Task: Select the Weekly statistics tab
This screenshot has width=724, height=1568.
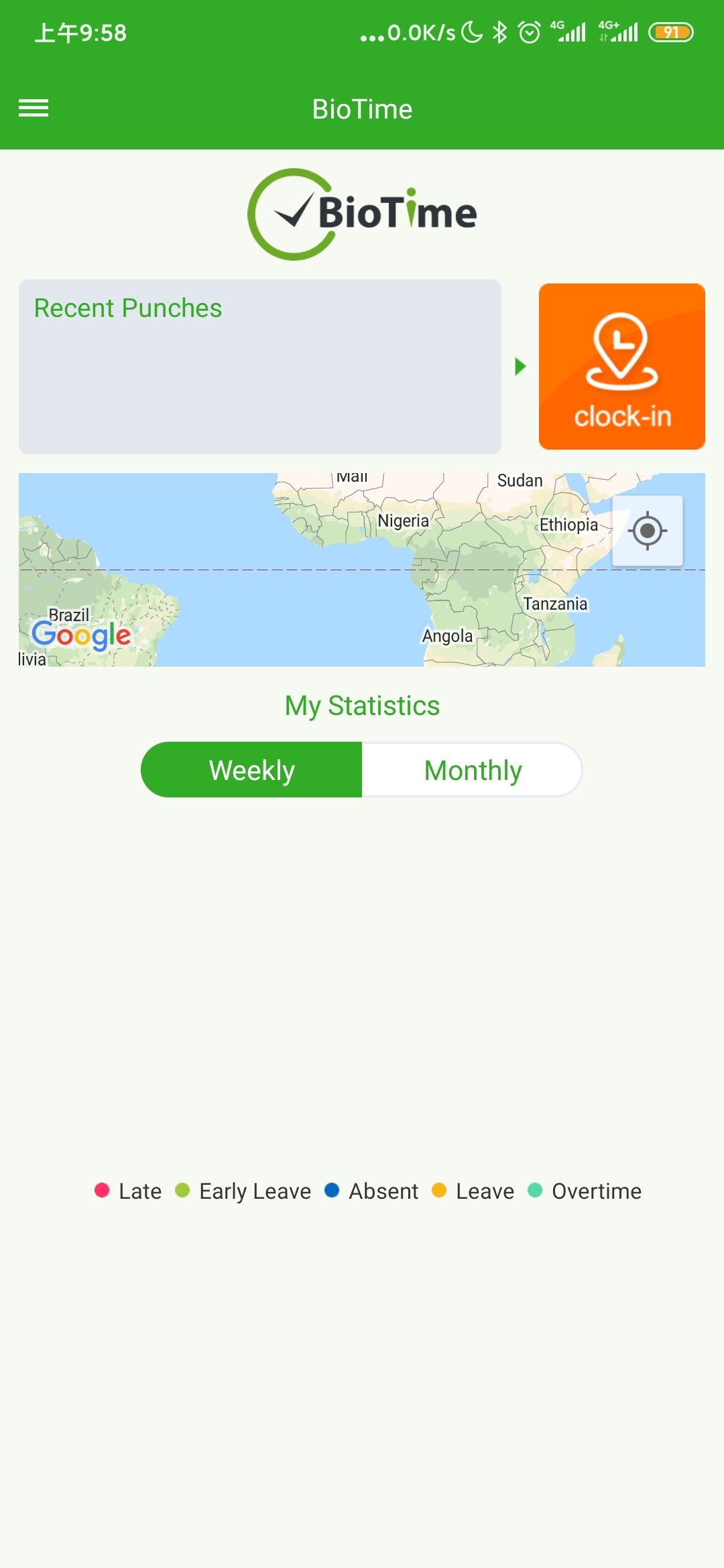Action: [252, 770]
